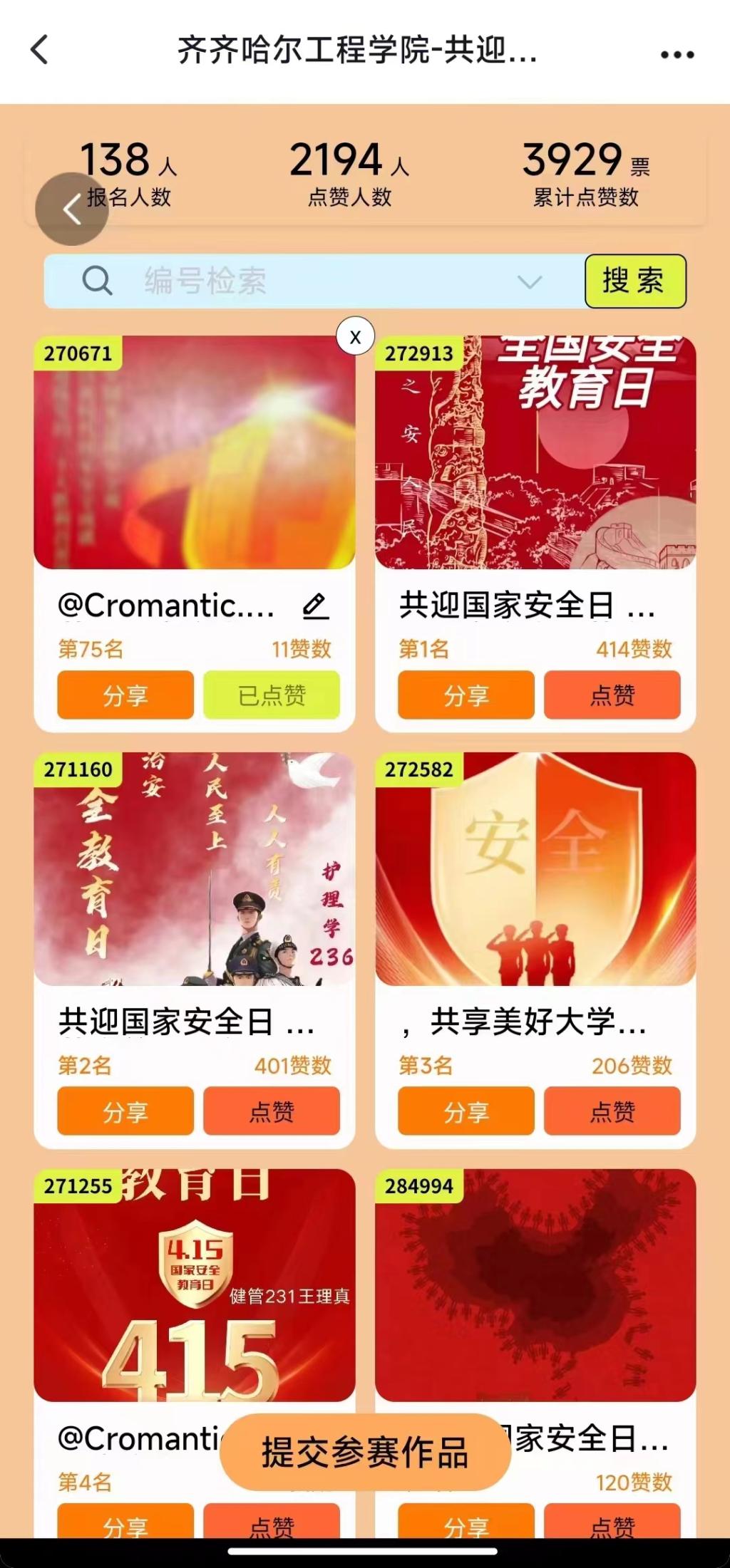Open entry 270671 image

pyautogui.click(x=194, y=456)
